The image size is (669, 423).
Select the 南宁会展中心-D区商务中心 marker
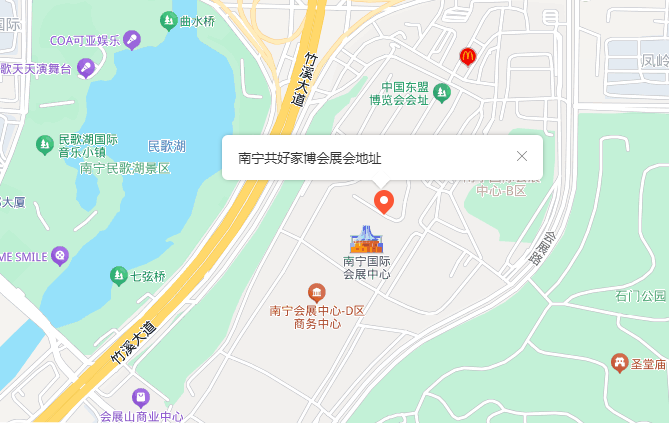point(317,292)
